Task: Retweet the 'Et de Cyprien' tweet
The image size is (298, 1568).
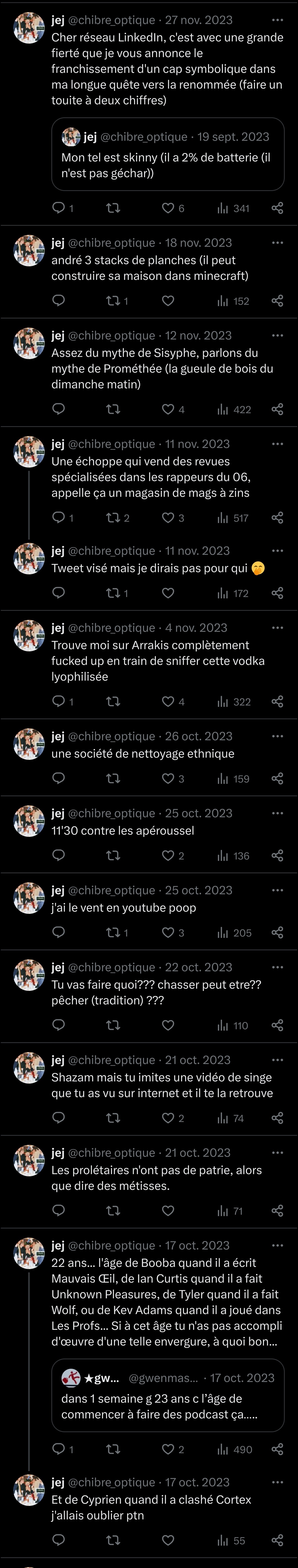Action: pos(113,1541)
